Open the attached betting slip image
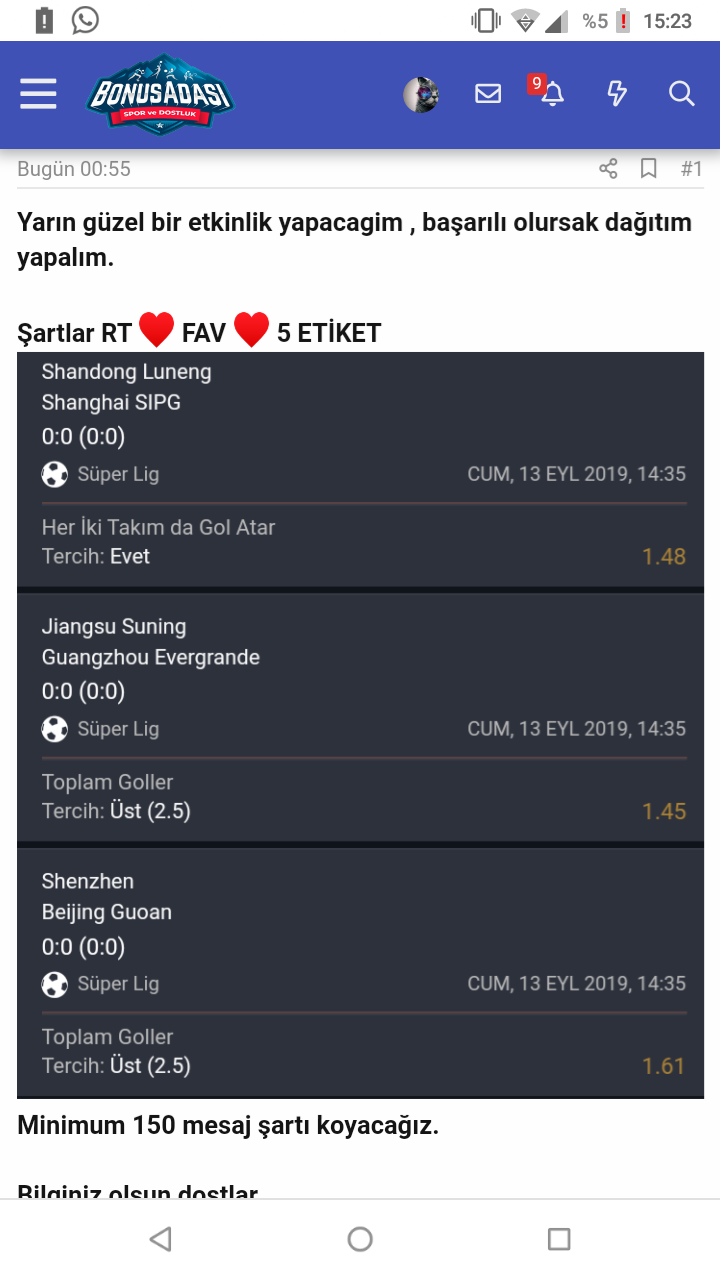 pos(360,725)
